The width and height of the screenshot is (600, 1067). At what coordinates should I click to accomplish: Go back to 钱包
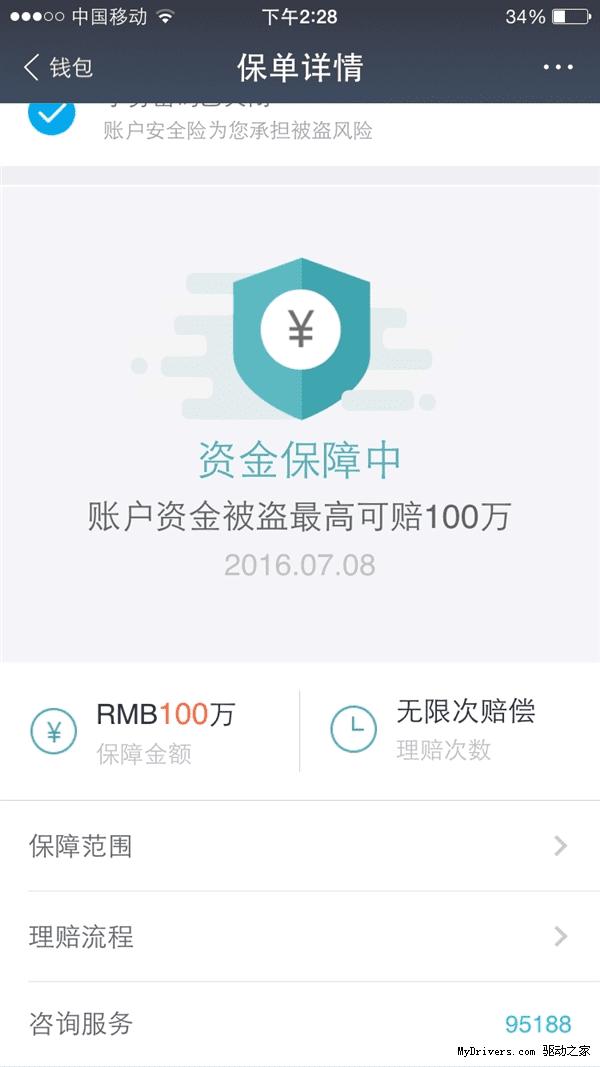[x=58, y=67]
